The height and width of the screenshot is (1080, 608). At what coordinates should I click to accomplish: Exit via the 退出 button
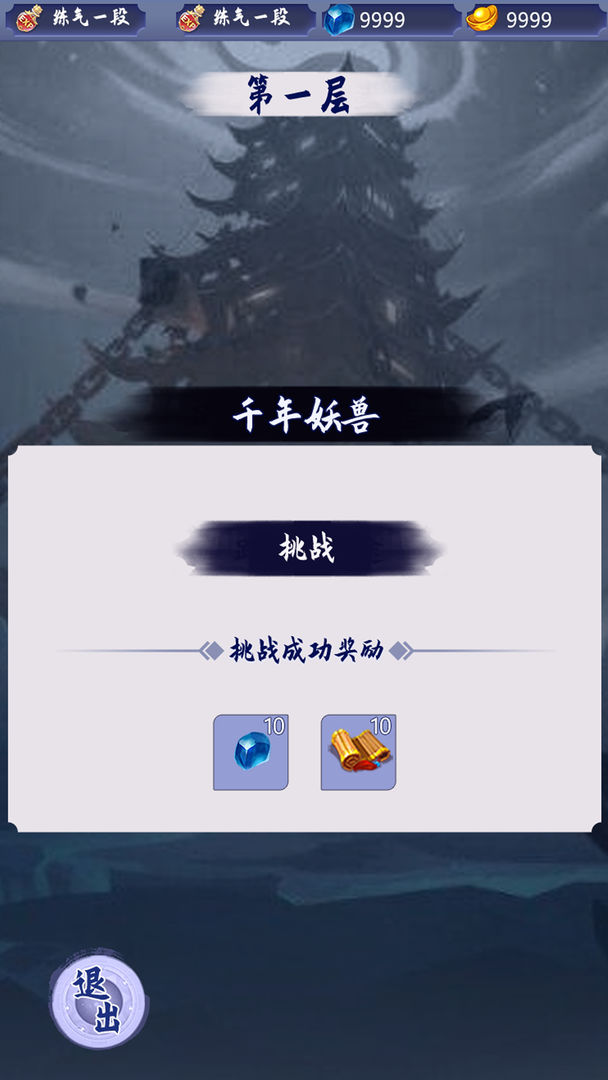point(98,998)
